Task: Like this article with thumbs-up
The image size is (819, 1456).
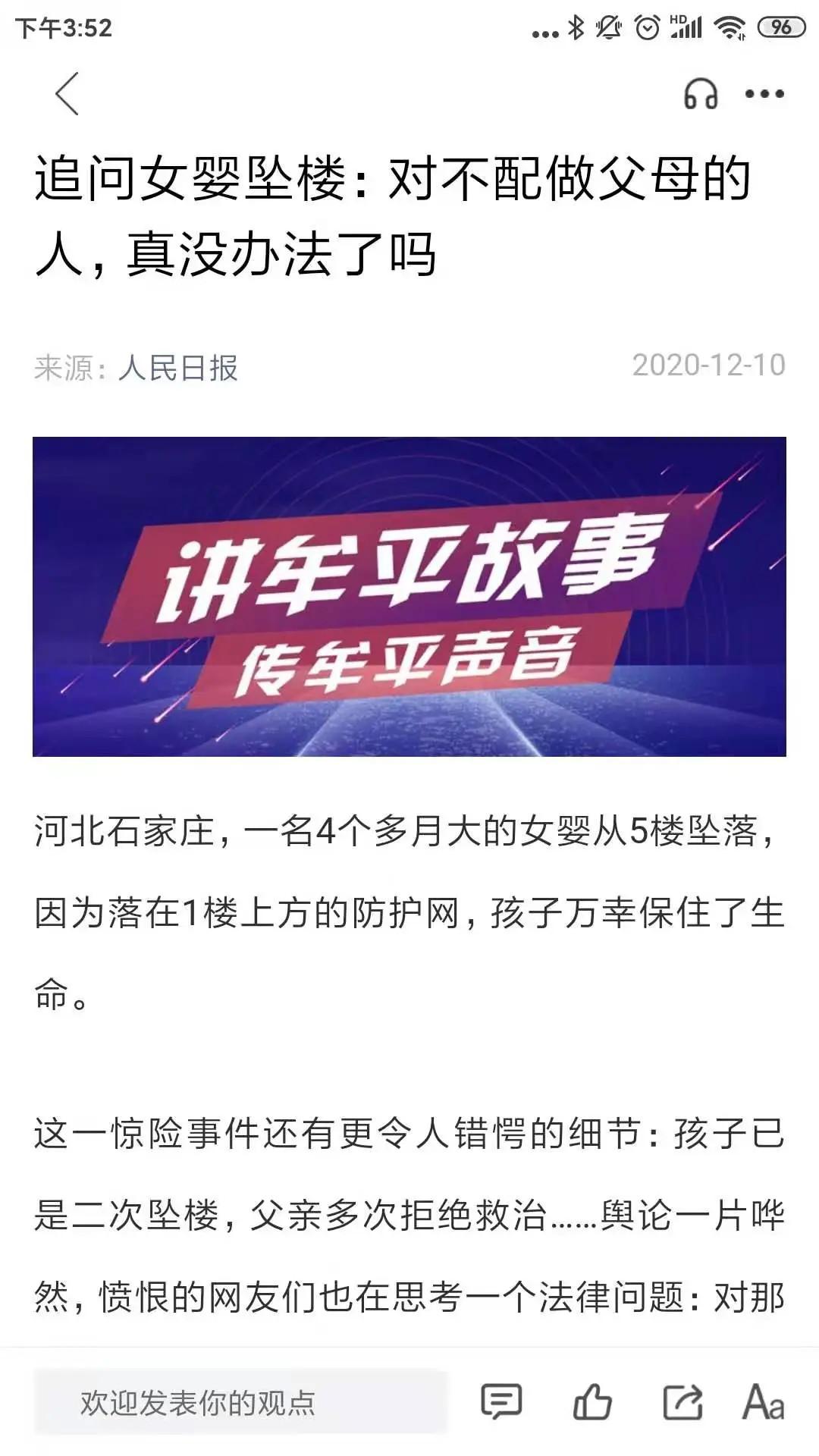Action: click(591, 1401)
